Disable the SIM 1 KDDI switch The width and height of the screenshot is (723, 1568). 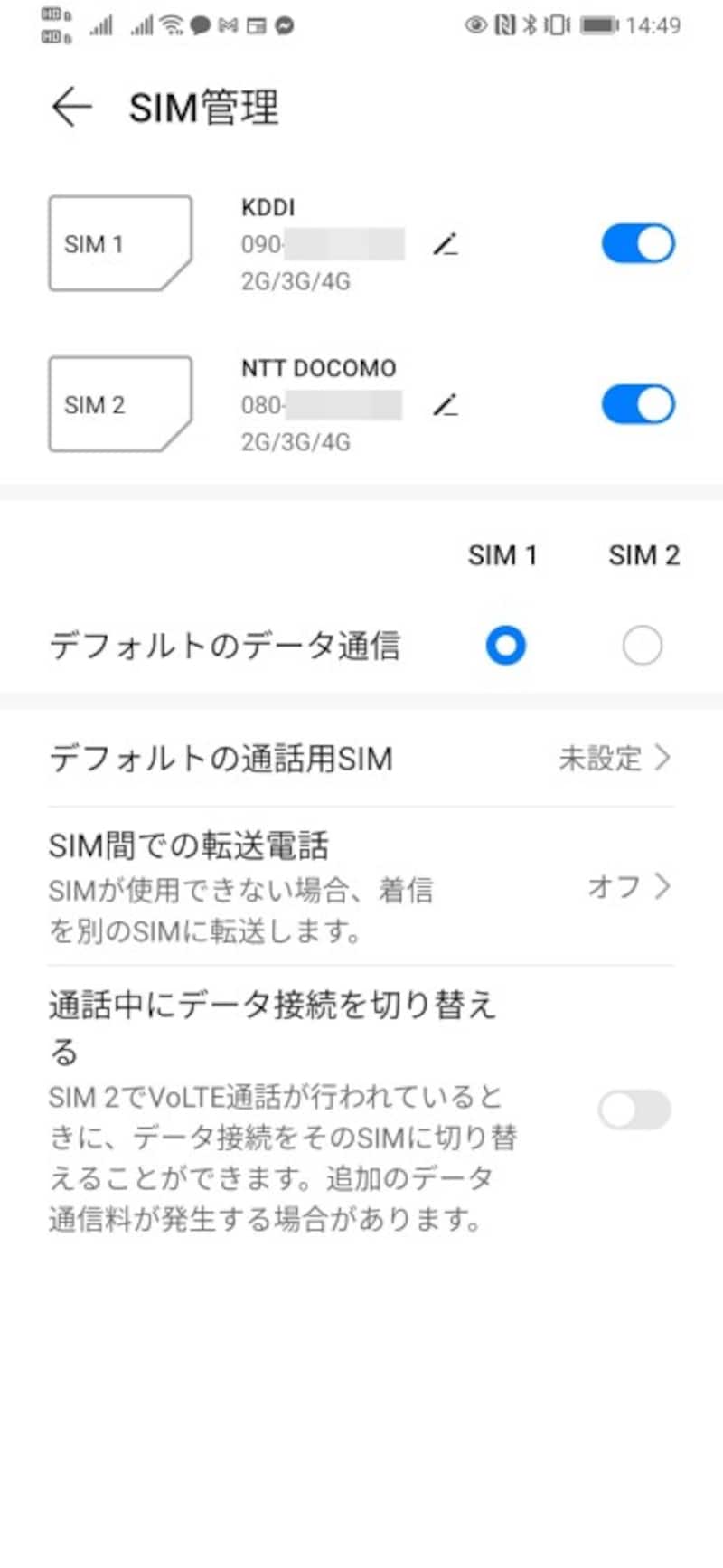(638, 244)
